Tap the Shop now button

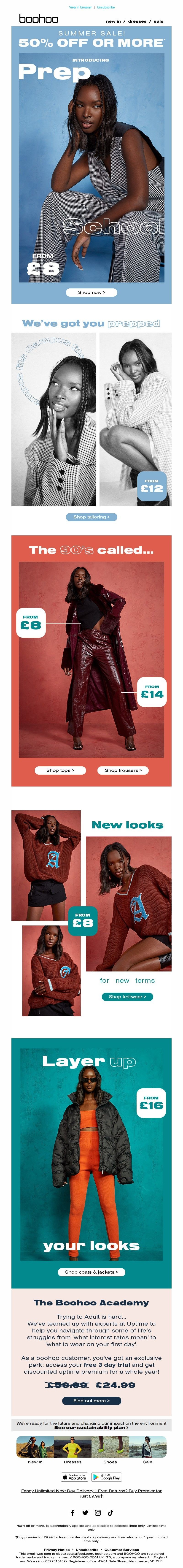tap(91, 292)
